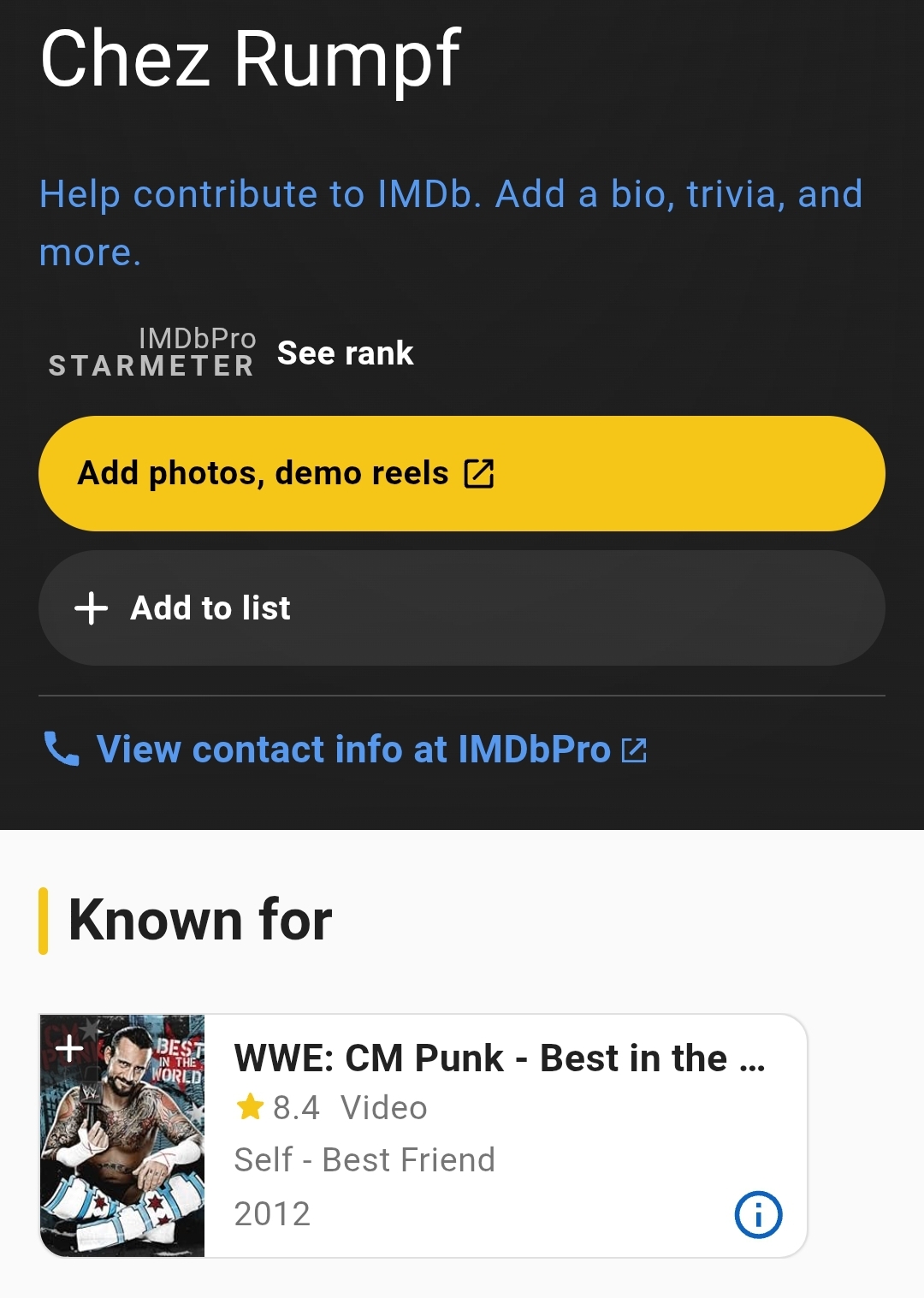The width and height of the screenshot is (924, 1298).
Task: Open the WWE: CM Punk title card
Action: click(x=499, y=1059)
